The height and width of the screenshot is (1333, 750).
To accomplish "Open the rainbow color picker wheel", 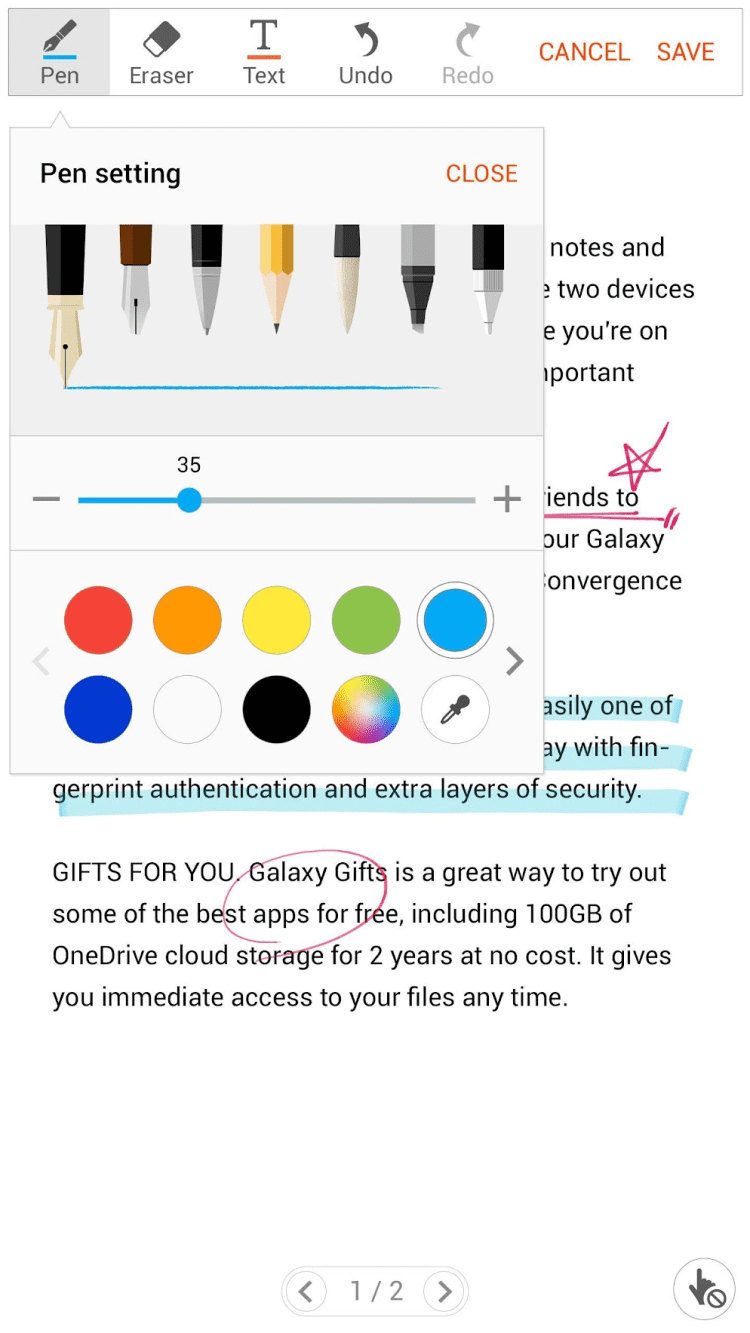I will point(366,709).
